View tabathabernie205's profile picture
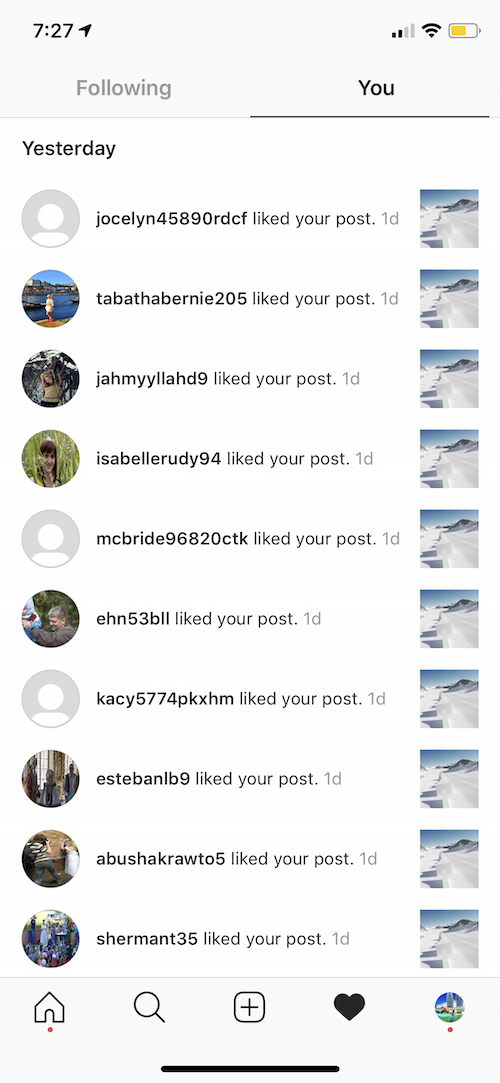 click(x=50, y=298)
